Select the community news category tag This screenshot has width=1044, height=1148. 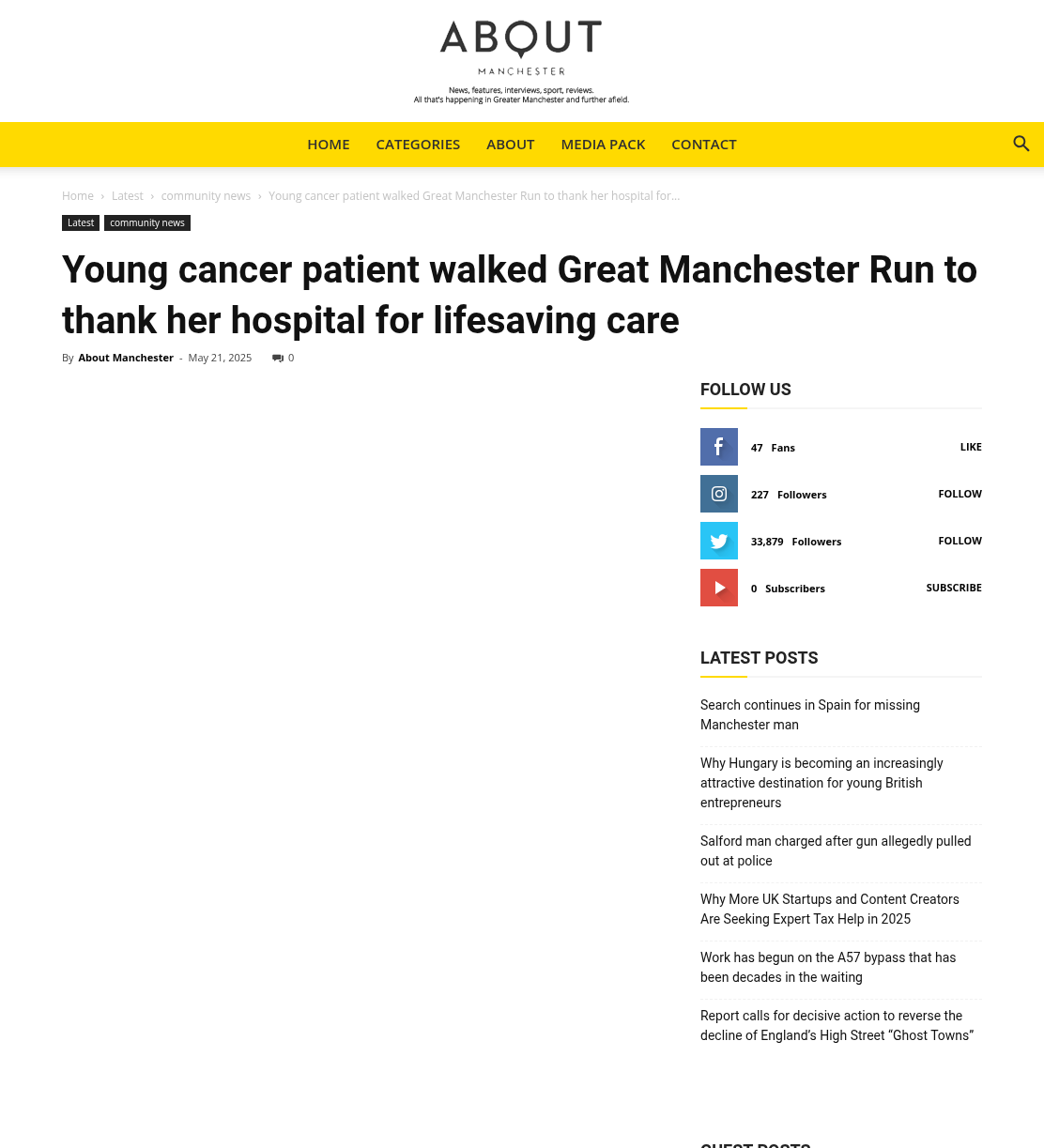pos(147,222)
